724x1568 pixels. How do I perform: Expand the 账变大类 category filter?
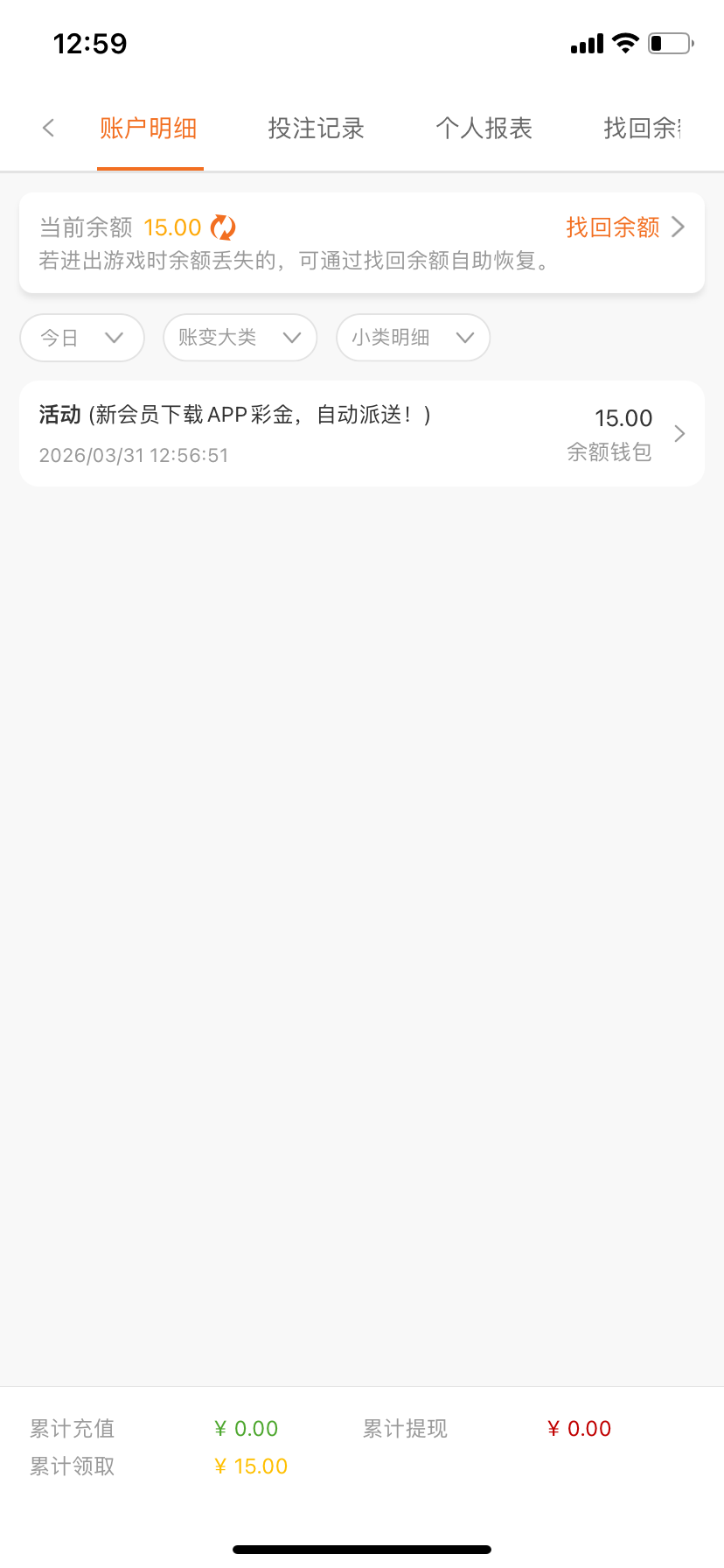[x=240, y=338]
